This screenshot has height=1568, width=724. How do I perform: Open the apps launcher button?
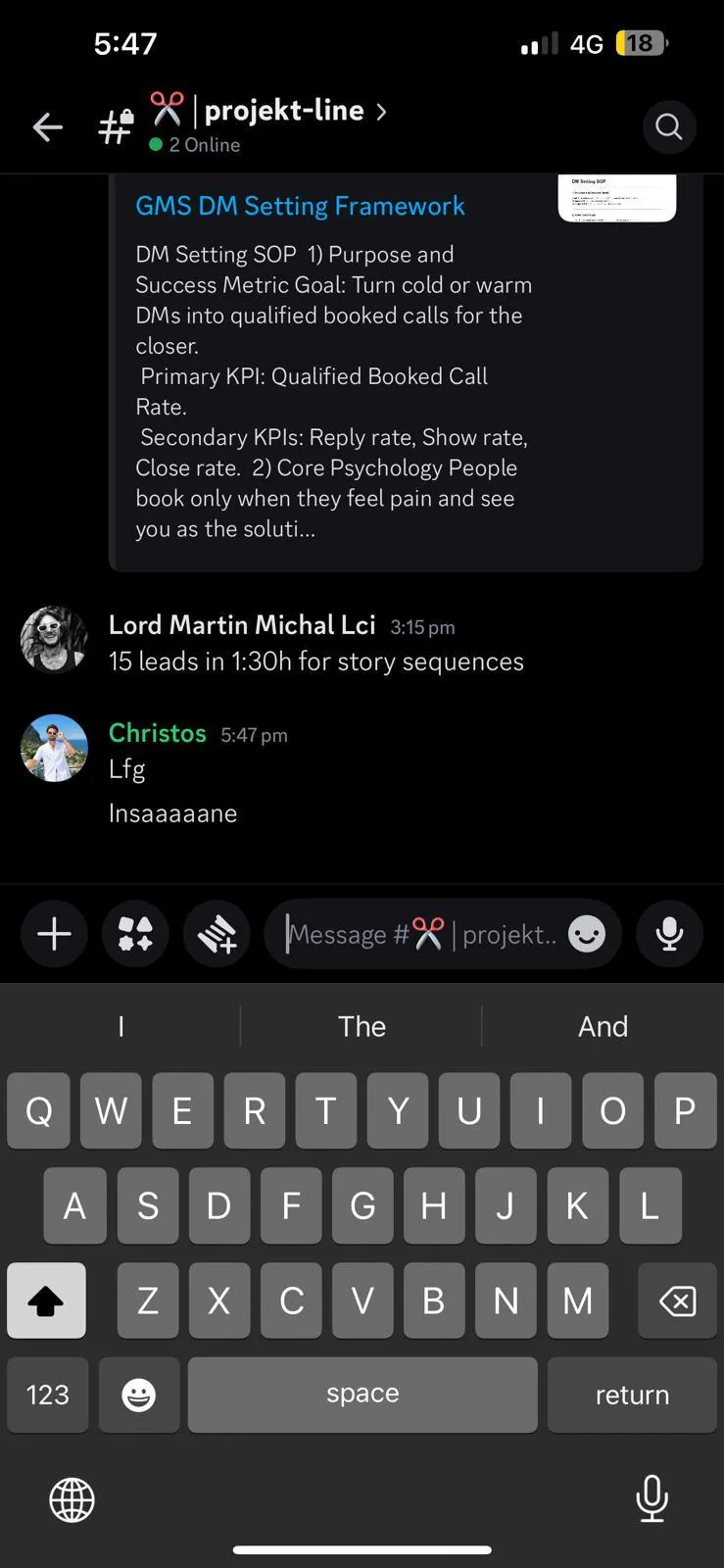click(x=135, y=934)
